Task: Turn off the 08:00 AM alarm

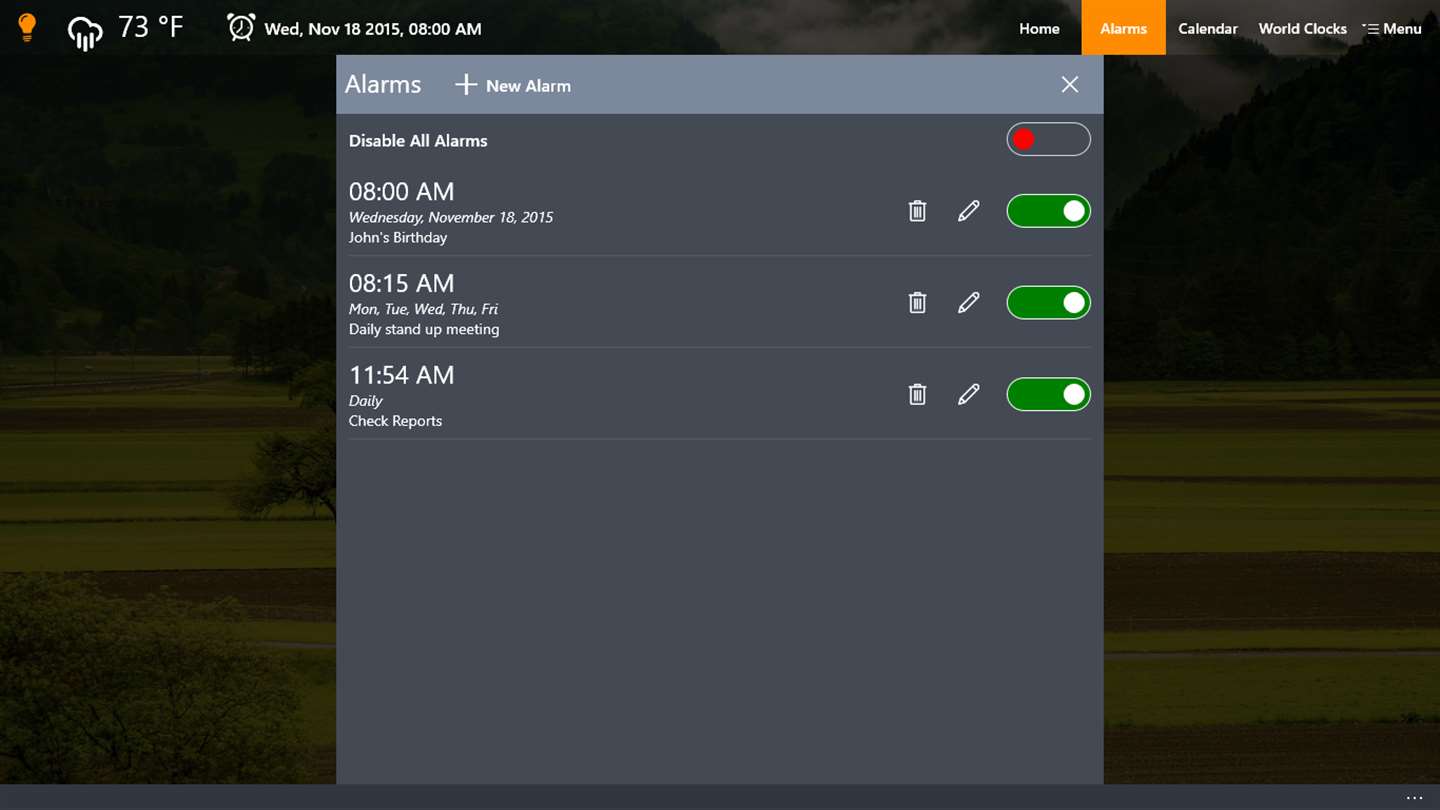Action: (x=1047, y=211)
